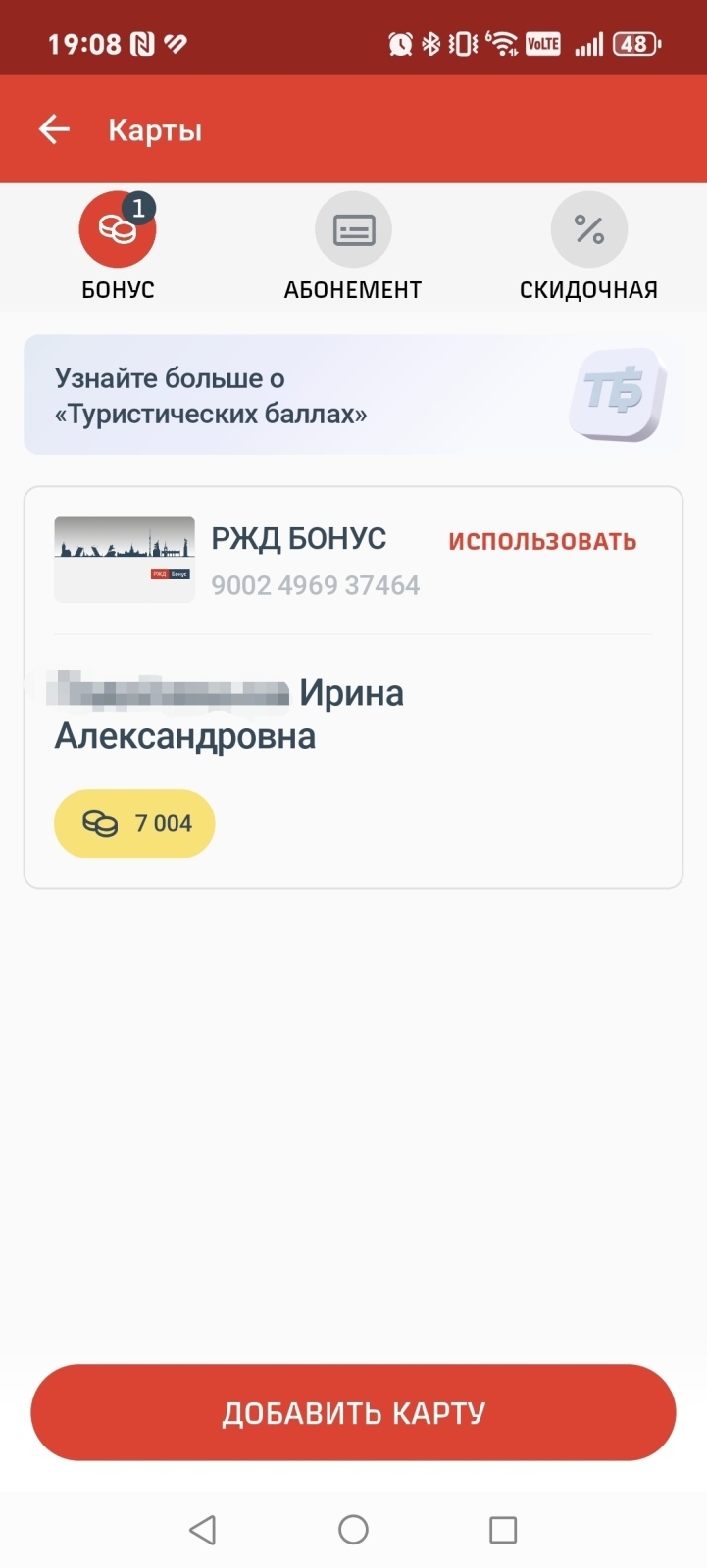The image size is (707, 1568).
Task: Switch to the АБОНЕМЕНТ tab
Action: pos(353,245)
